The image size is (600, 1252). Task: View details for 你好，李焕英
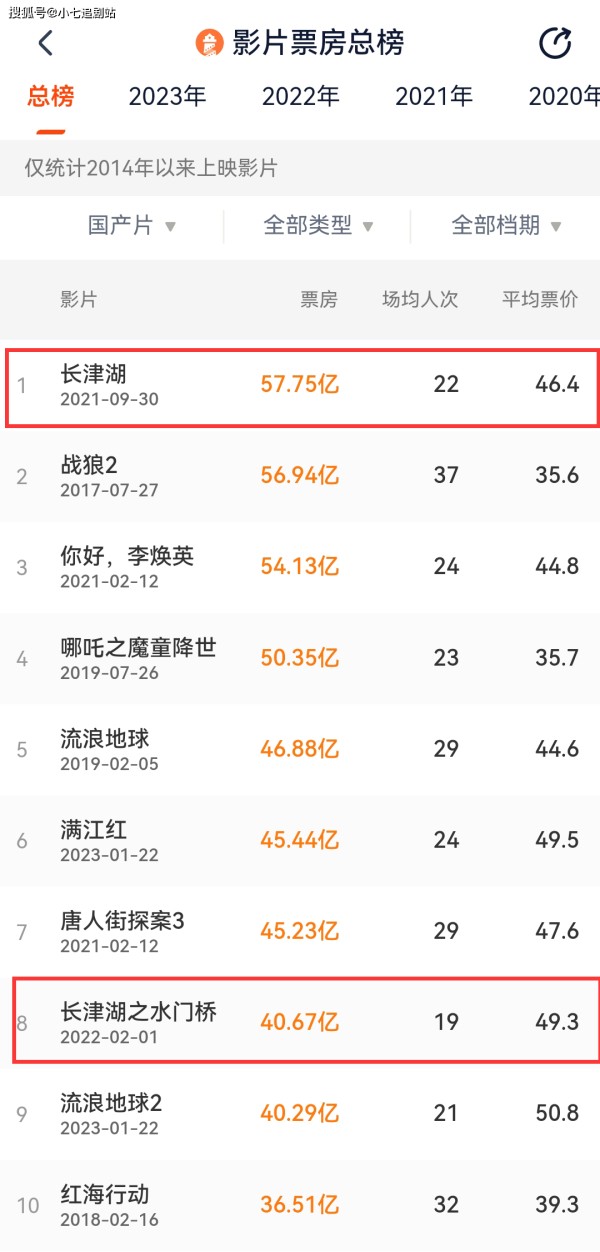tap(300, 567)
